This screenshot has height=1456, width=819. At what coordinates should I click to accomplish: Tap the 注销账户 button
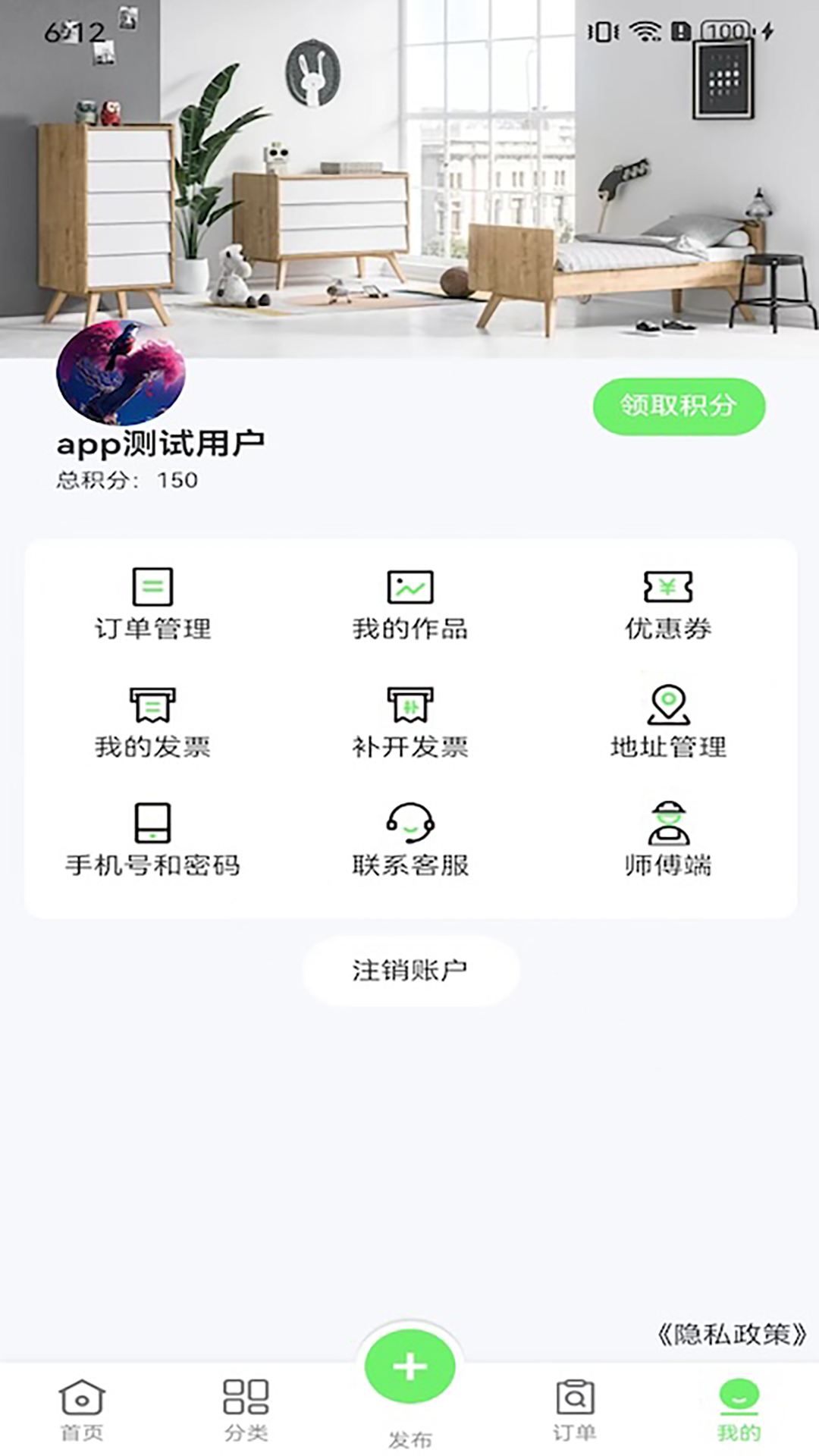coord(410,970)
